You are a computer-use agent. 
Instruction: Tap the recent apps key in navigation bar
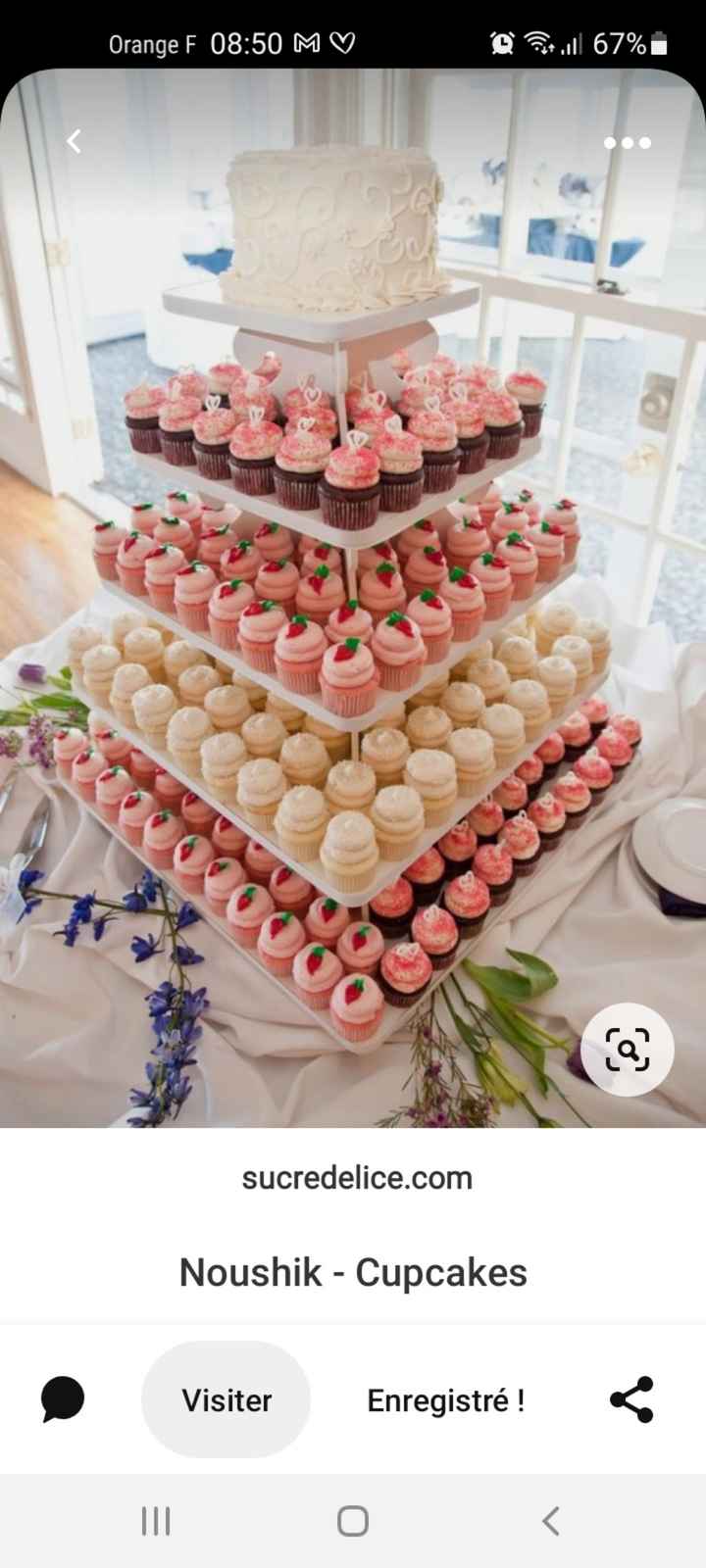(x=155, y=1522)
